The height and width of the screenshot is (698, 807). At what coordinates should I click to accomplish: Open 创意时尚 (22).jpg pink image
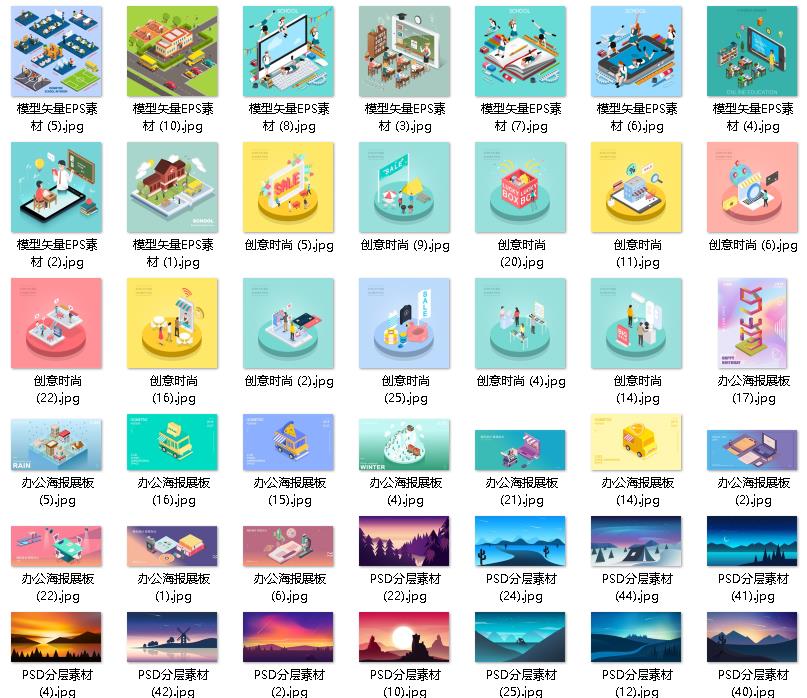(x=58, y=322)
